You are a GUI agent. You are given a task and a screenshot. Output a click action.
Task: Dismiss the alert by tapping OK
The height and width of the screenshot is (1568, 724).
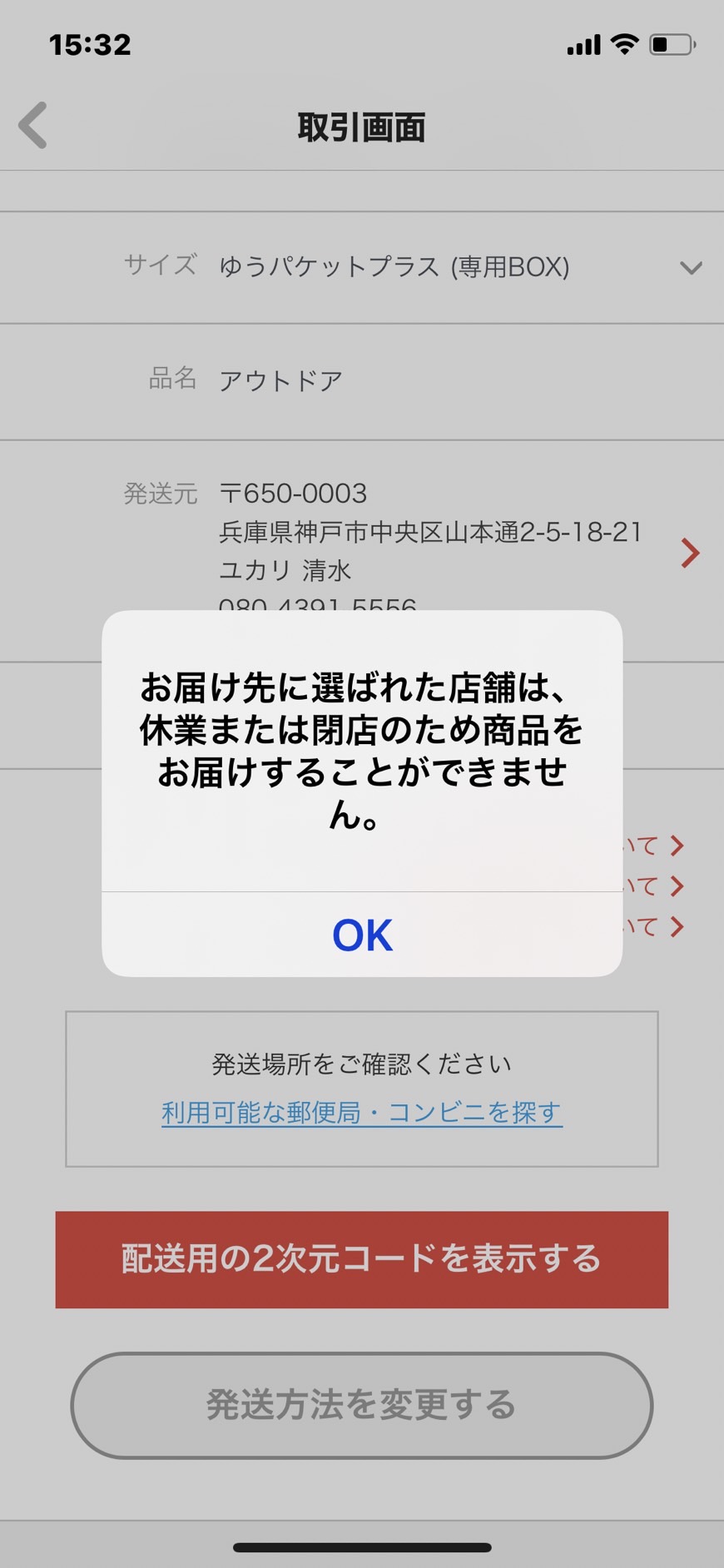362,935
